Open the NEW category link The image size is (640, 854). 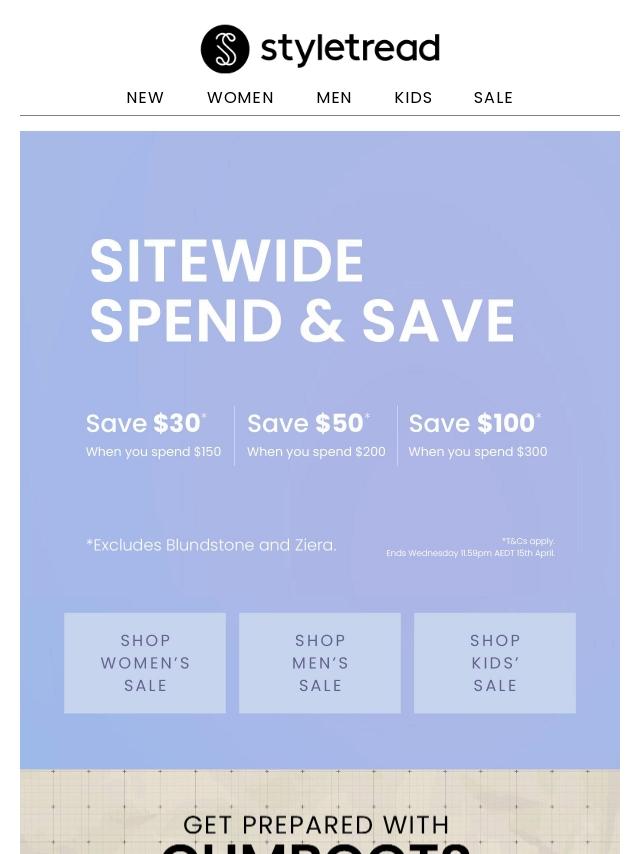(145, 98)
